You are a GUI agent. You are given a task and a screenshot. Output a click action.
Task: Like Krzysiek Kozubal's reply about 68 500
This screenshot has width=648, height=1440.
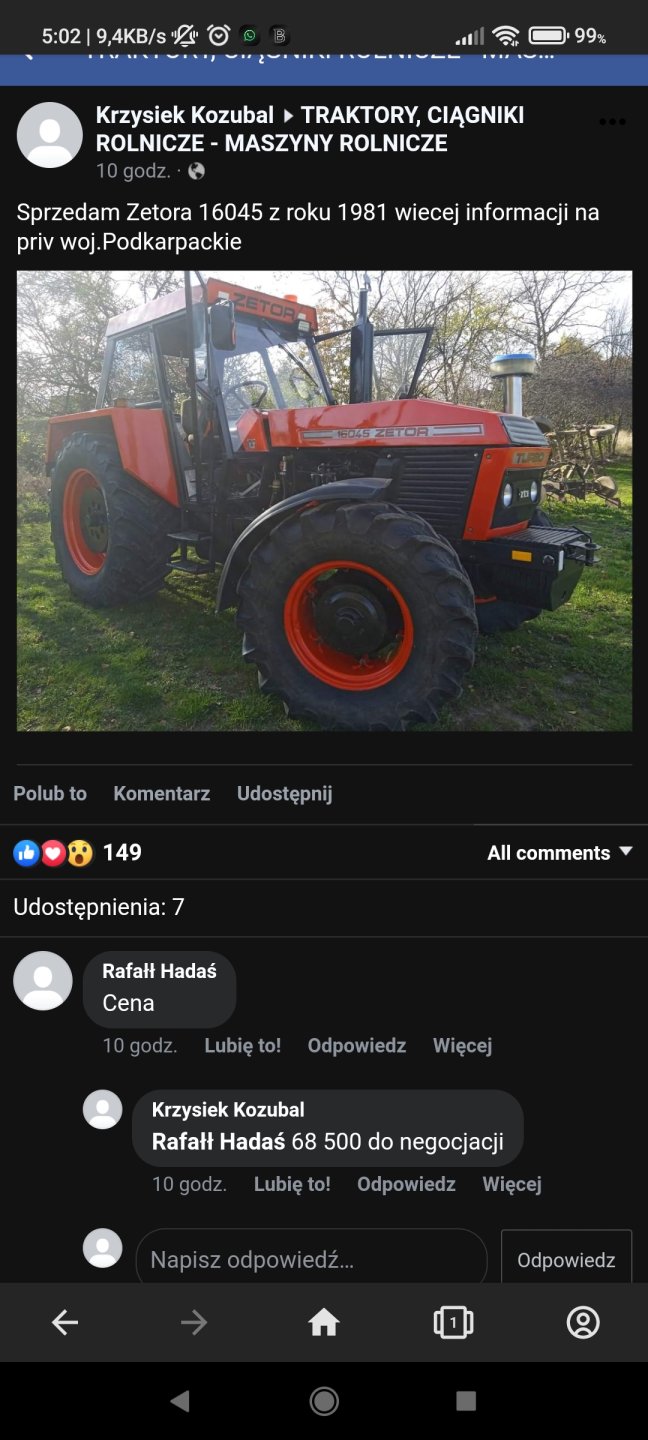coord(291,1184)
